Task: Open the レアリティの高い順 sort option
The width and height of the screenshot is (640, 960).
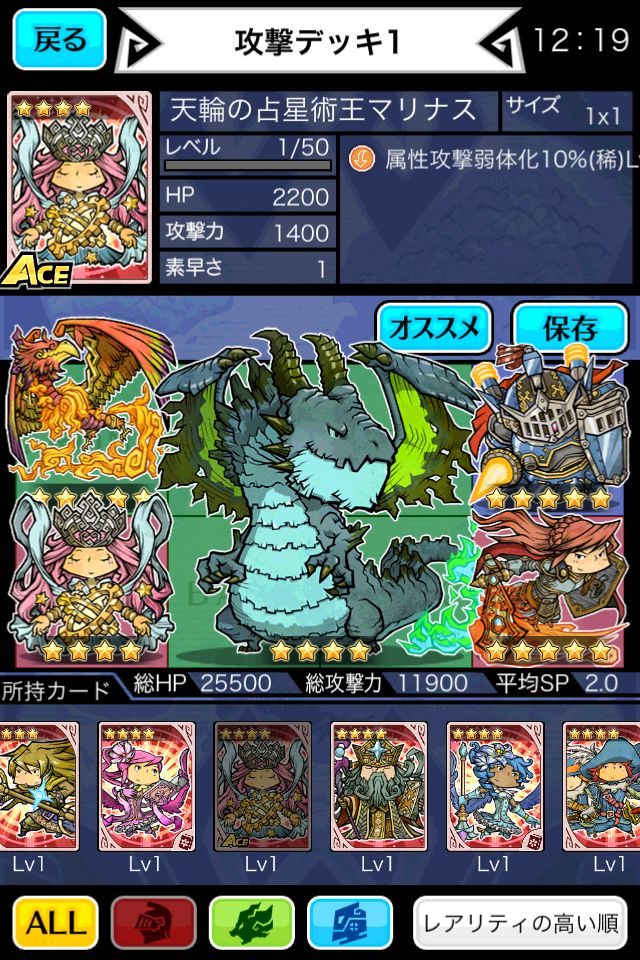Action: 520,922
